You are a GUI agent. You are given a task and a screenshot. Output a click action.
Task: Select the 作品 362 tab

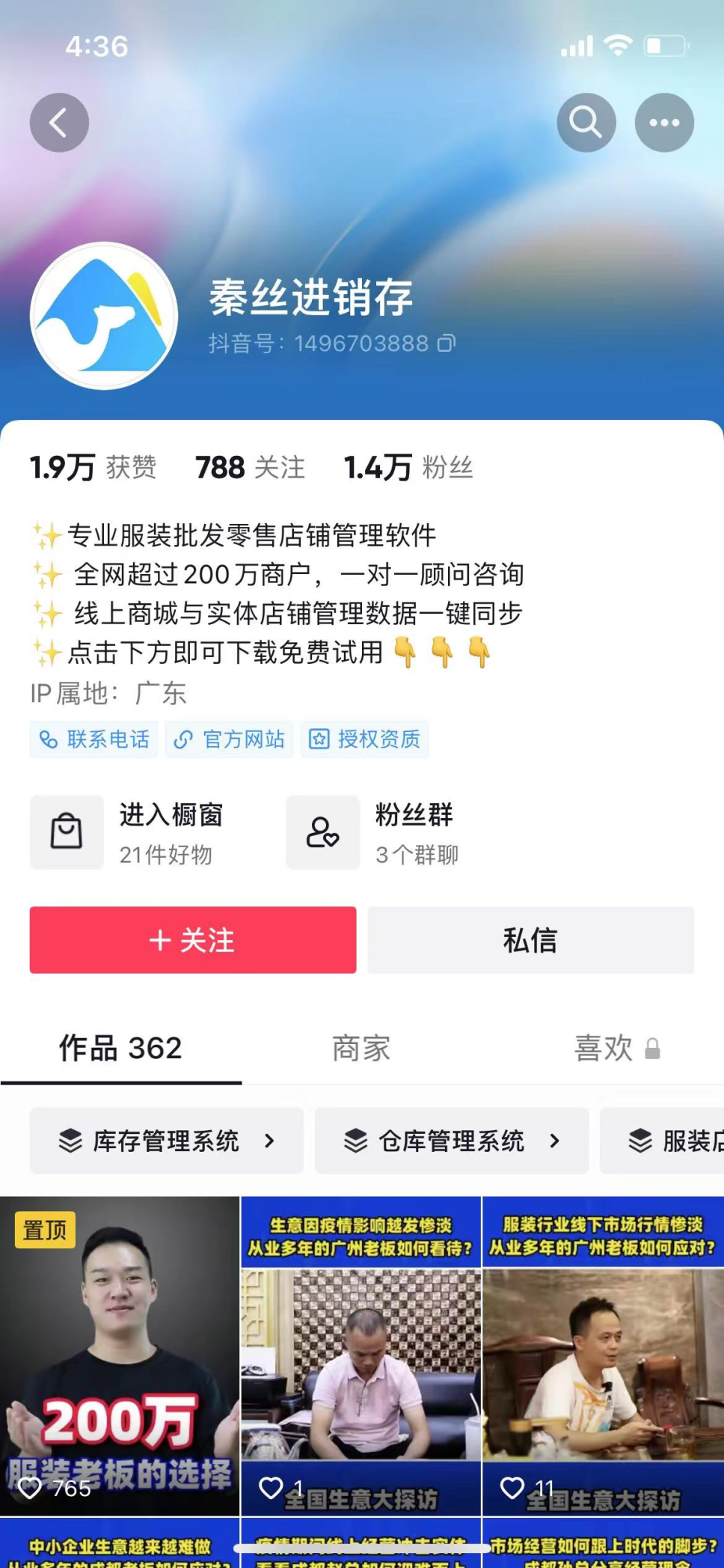coord(120,1049)
